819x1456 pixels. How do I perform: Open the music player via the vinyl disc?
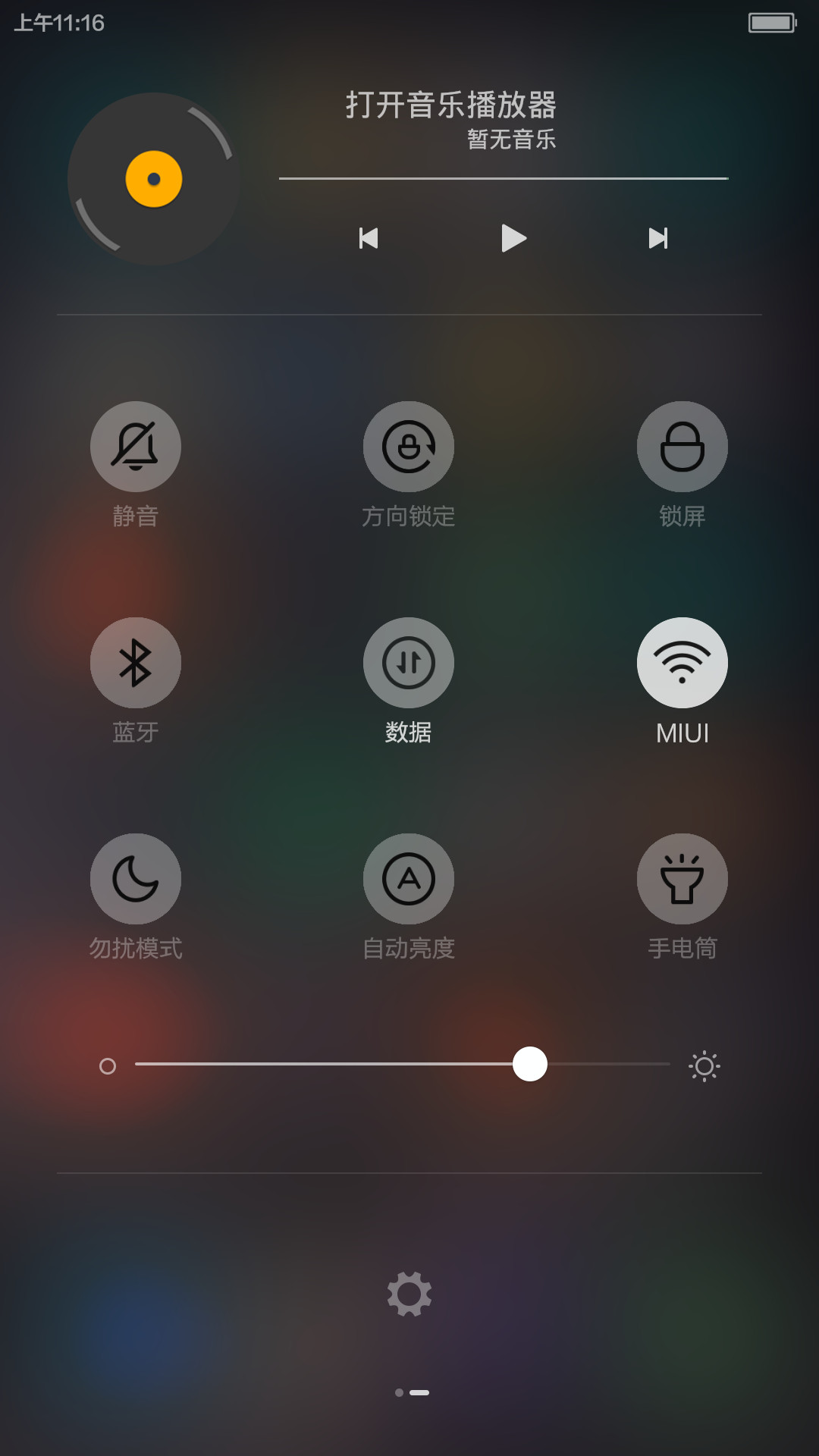pos(154,179)
